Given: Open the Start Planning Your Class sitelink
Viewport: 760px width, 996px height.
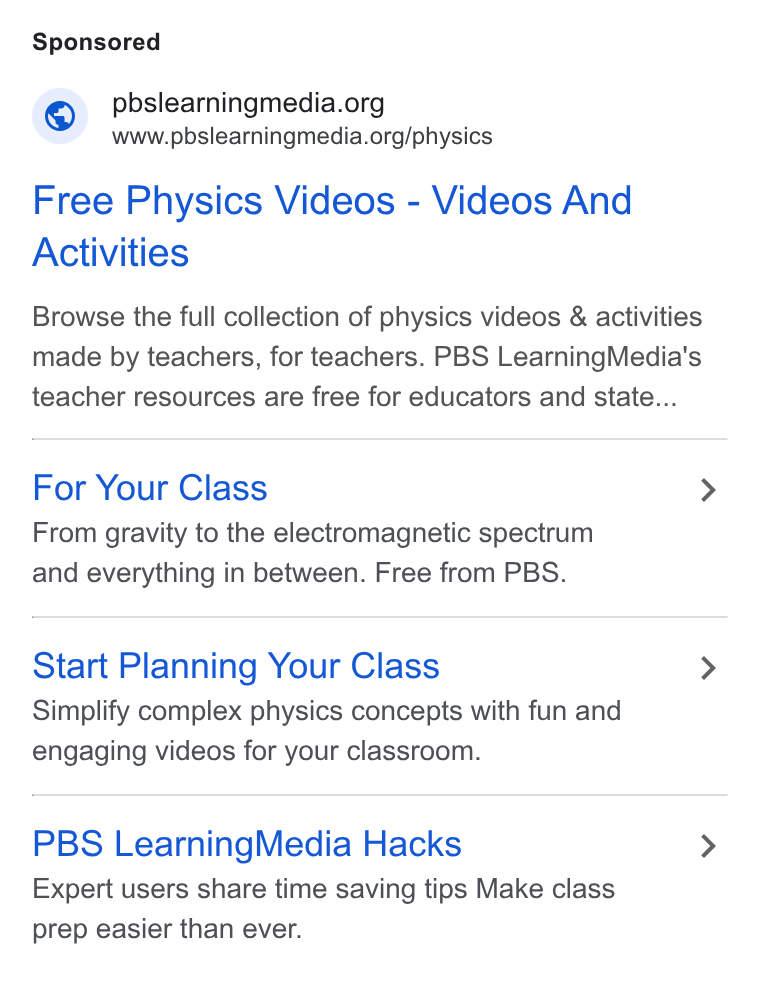Looking at the screenshot, I should pyautogui.click(x=379, y=706).
